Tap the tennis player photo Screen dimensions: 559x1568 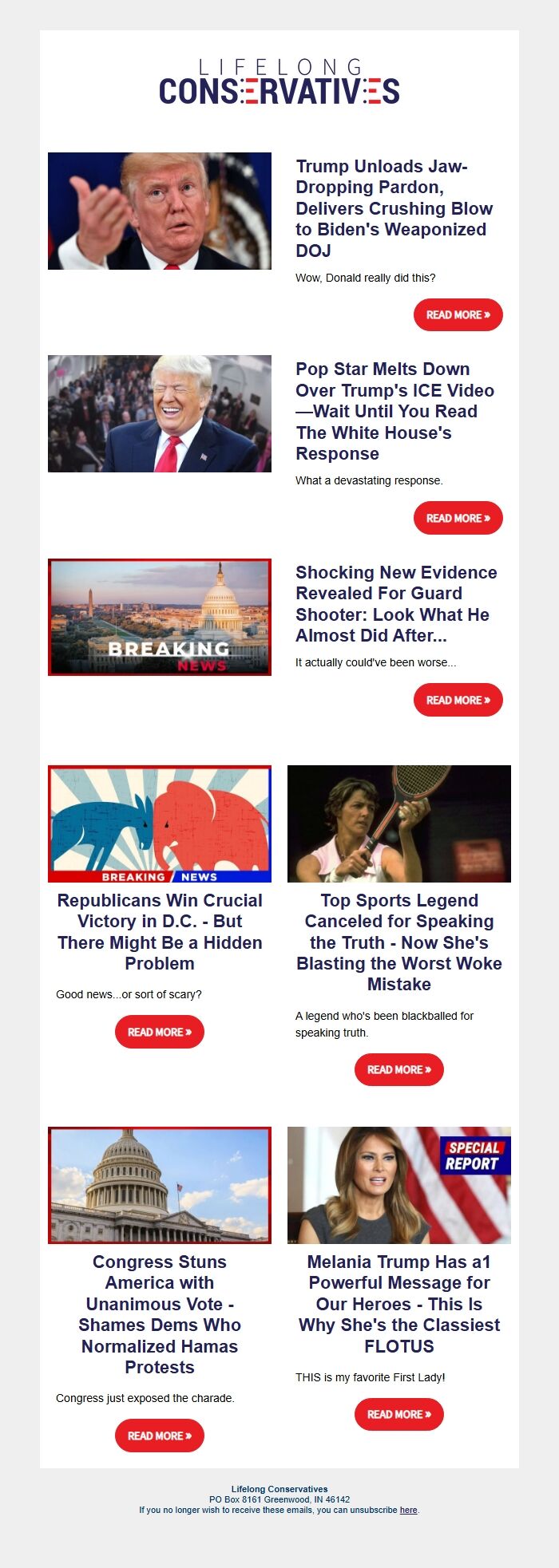pyautogui.click(x=399, y=823)
